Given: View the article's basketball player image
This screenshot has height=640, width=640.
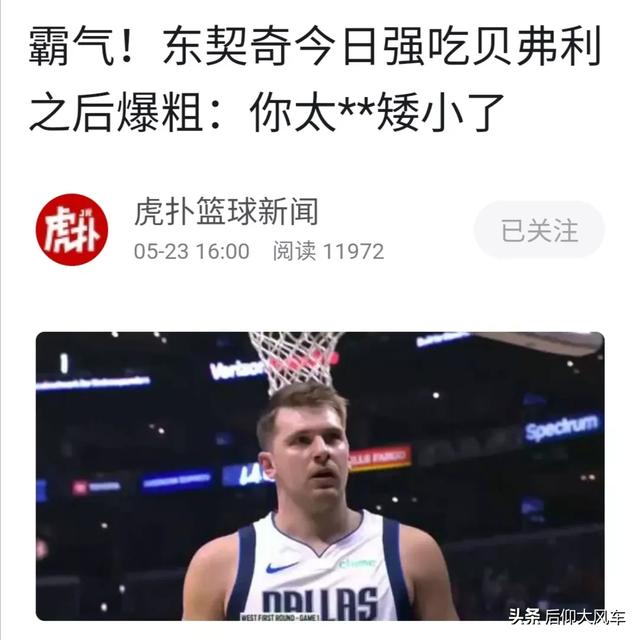Looking at the screenshot, I should 320,476.
